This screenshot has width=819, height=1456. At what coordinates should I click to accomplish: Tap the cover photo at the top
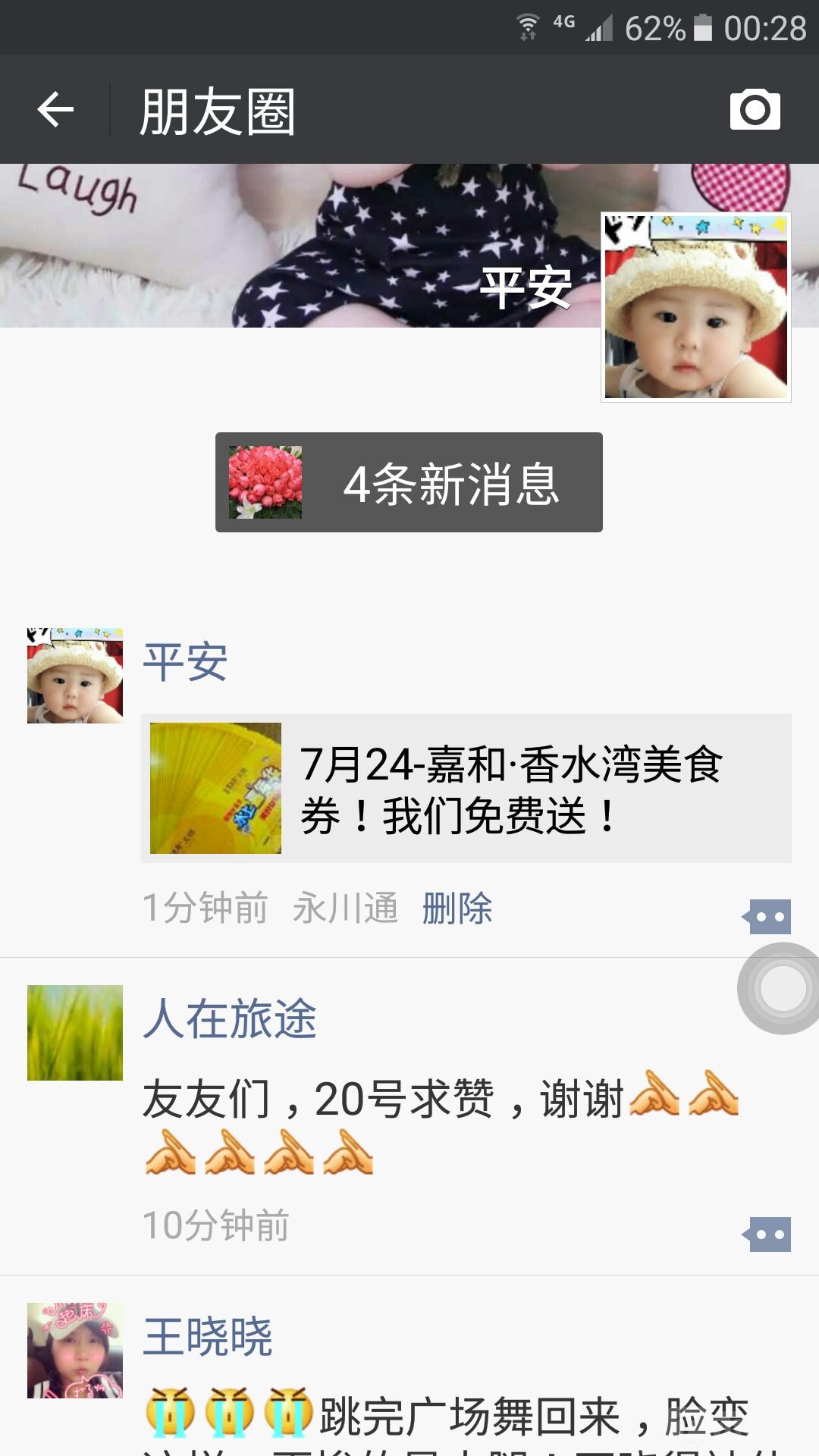[x=303, y=243]
